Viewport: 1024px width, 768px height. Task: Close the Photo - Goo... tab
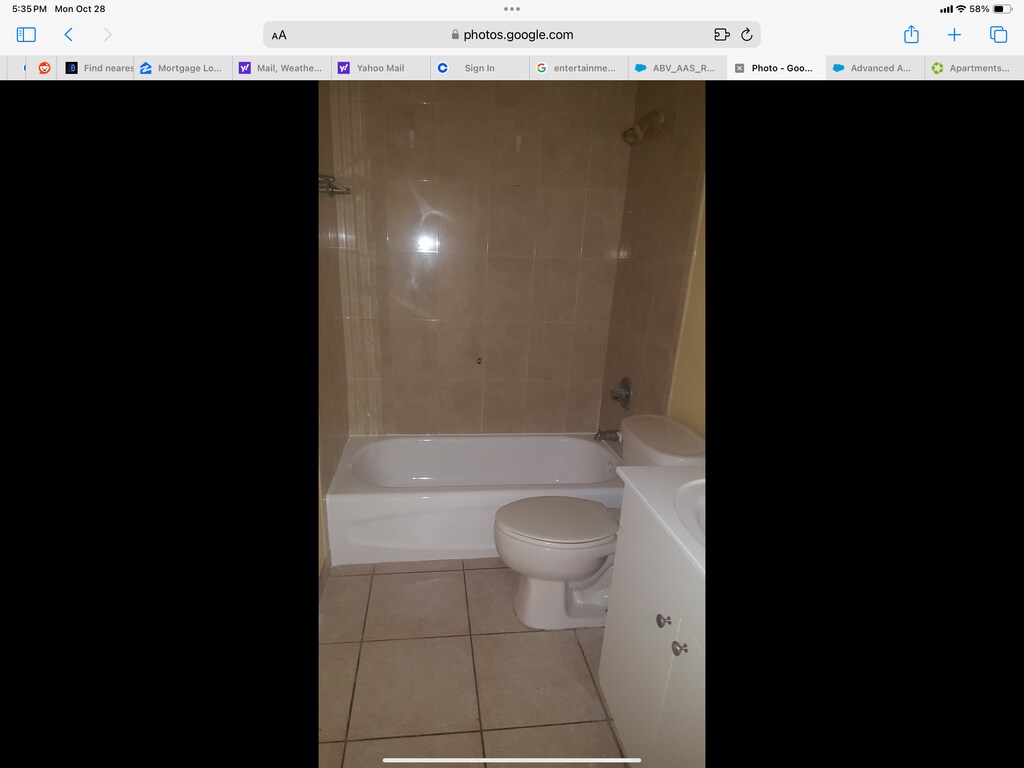click(739, 68)
